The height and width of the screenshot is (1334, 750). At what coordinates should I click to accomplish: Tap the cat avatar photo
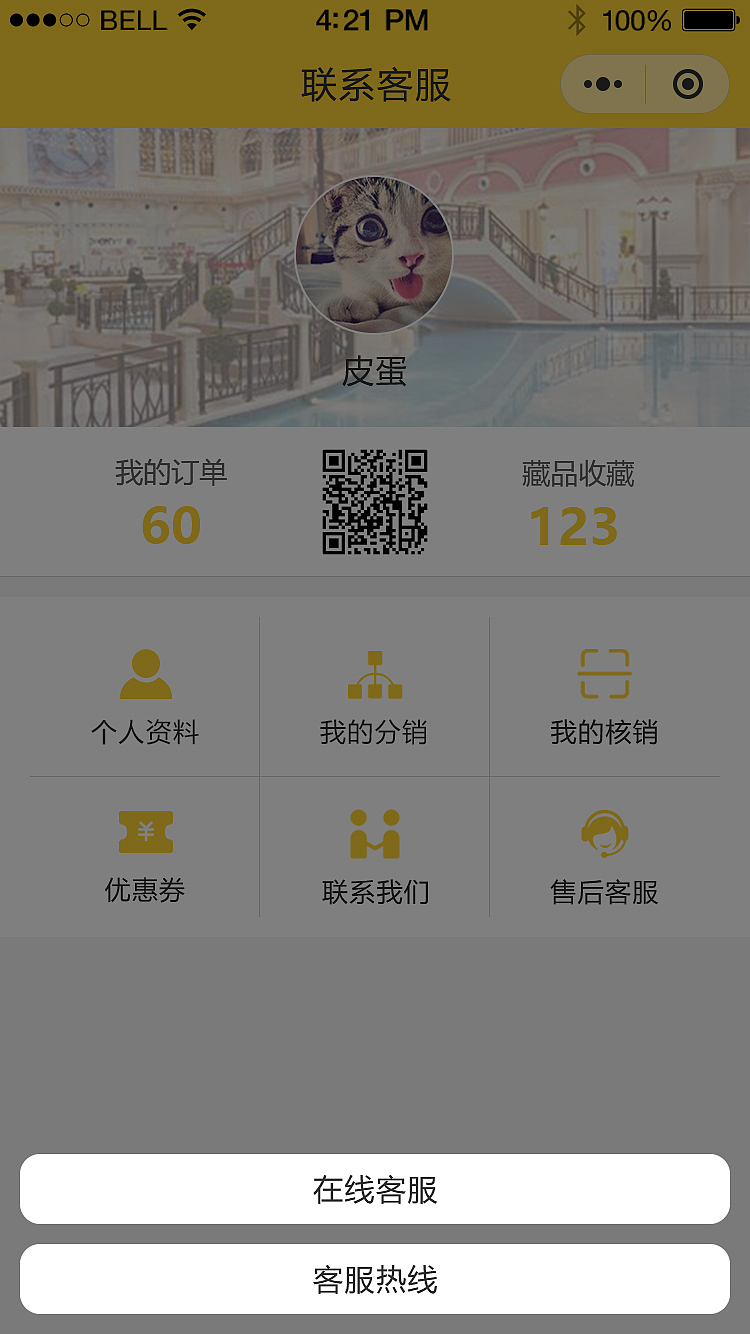[375, 254]
